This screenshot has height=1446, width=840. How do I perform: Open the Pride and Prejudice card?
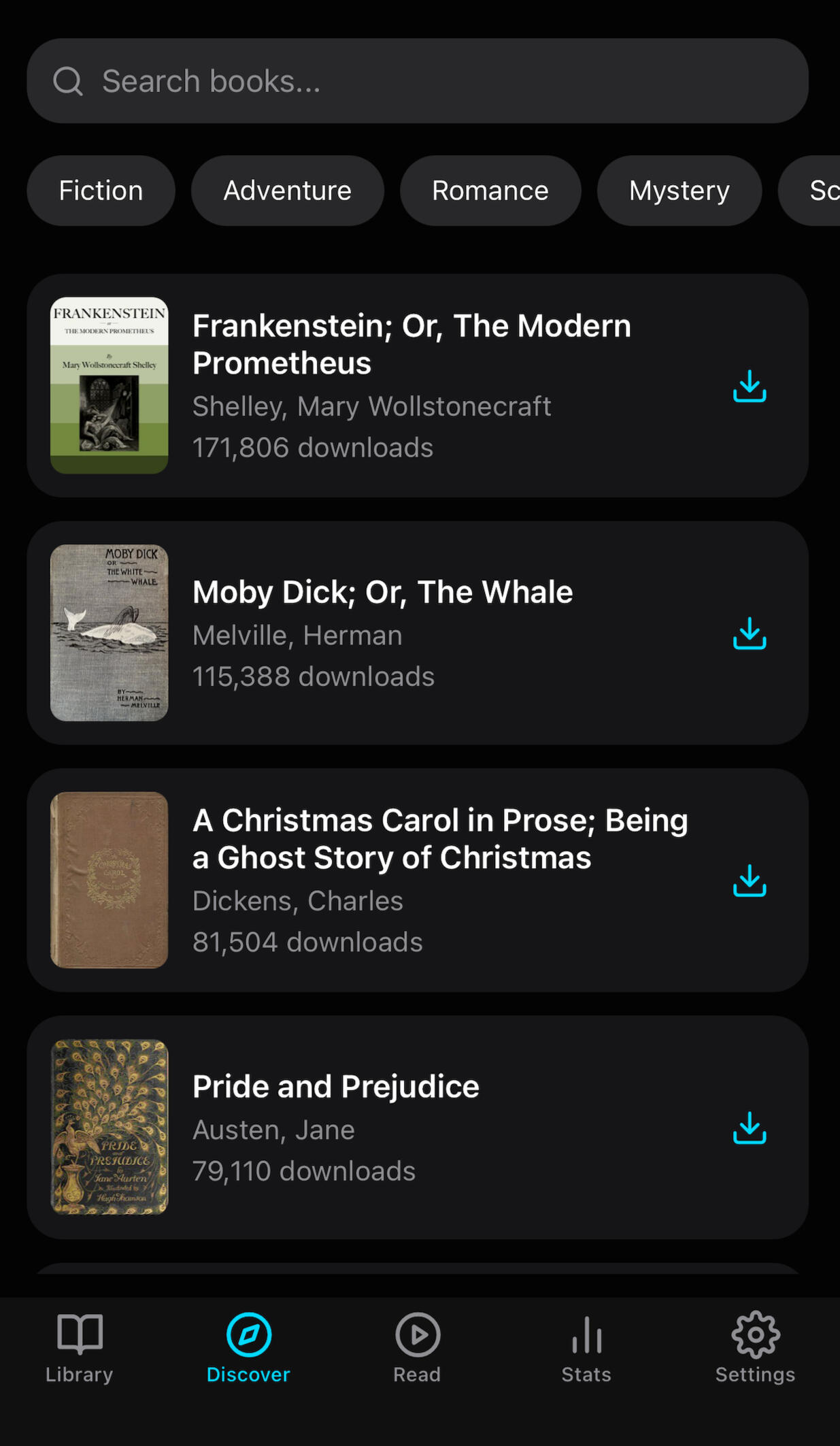pyautogui.click(x=408, y=1128)
